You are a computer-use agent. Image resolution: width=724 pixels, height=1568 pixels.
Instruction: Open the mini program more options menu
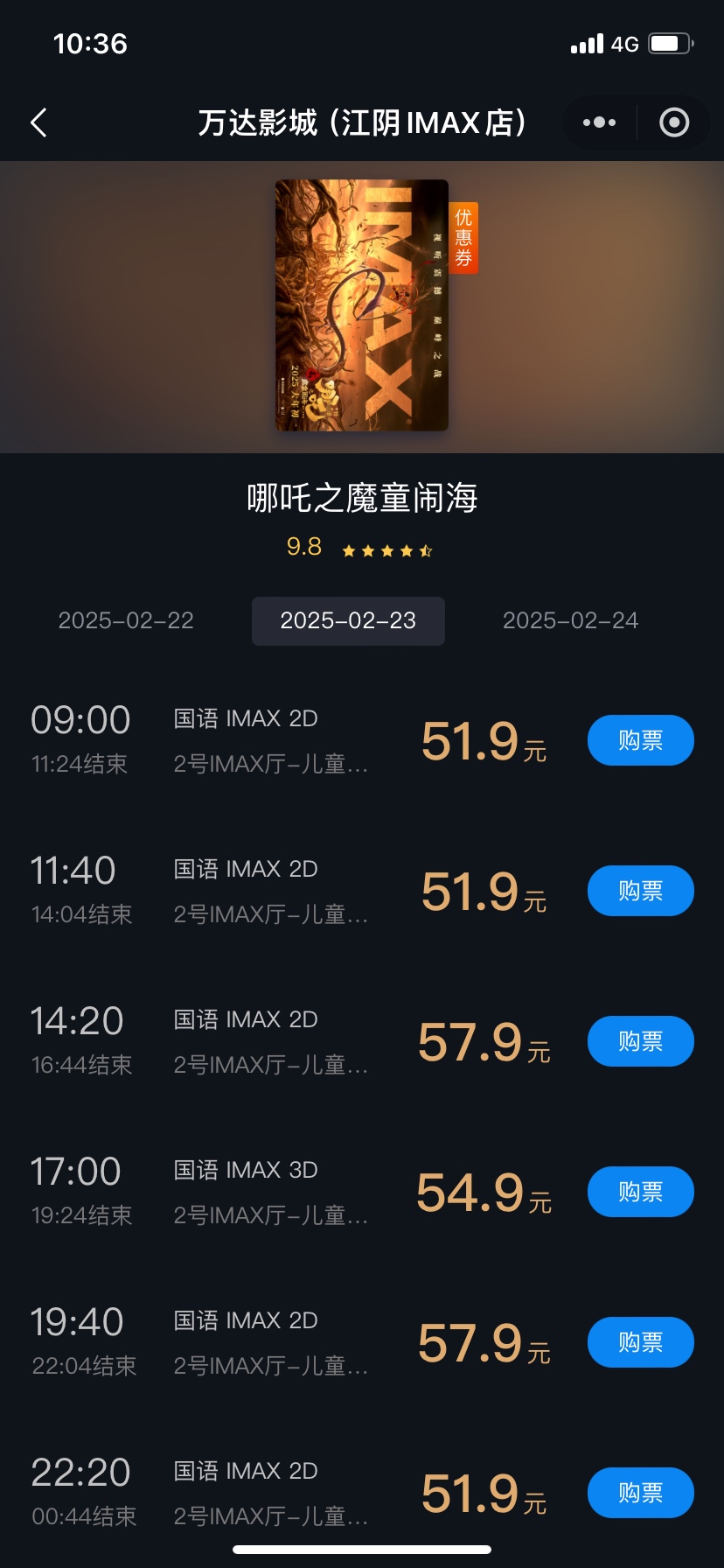600,122
